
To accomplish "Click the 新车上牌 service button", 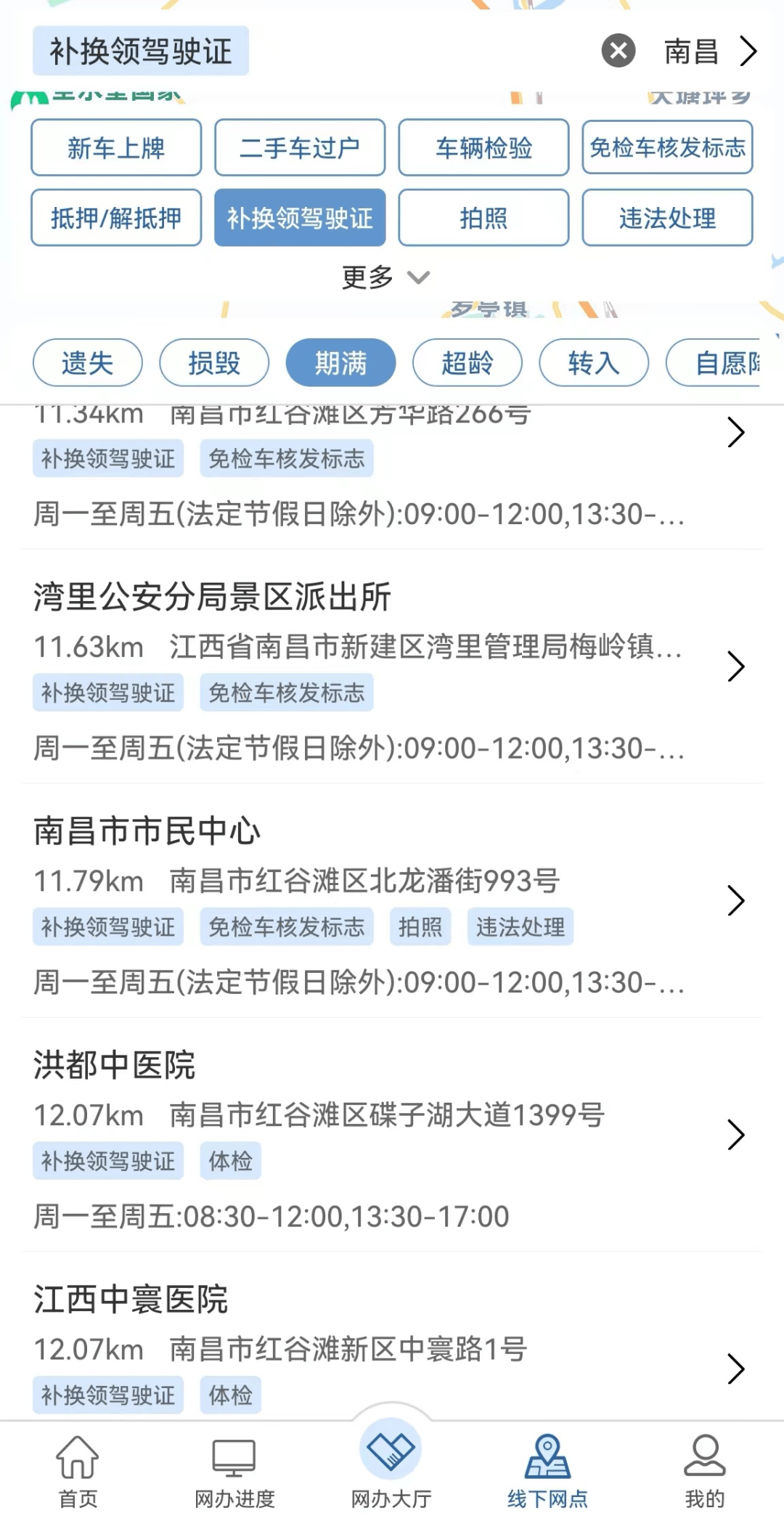I will pyautogui.click(x=116, y=147).
